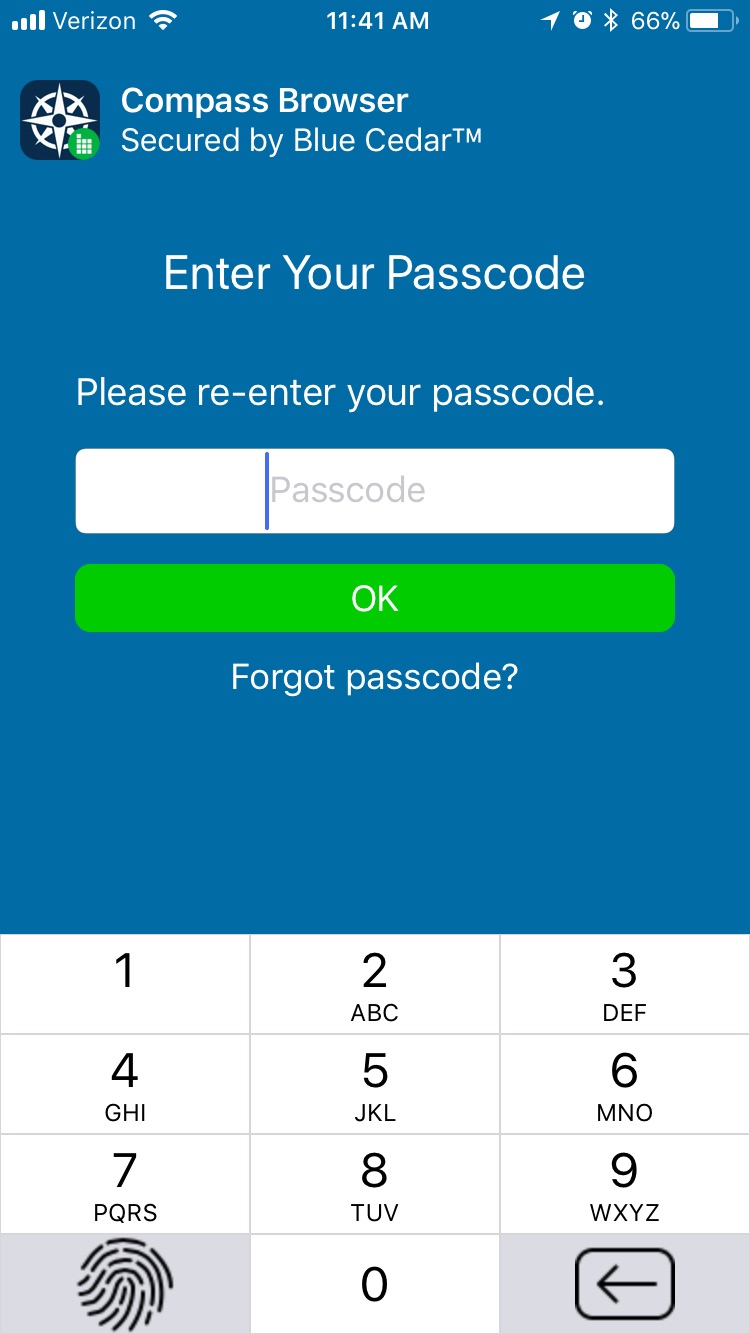Enter digit 0 on keypad

click(375, 1284)
